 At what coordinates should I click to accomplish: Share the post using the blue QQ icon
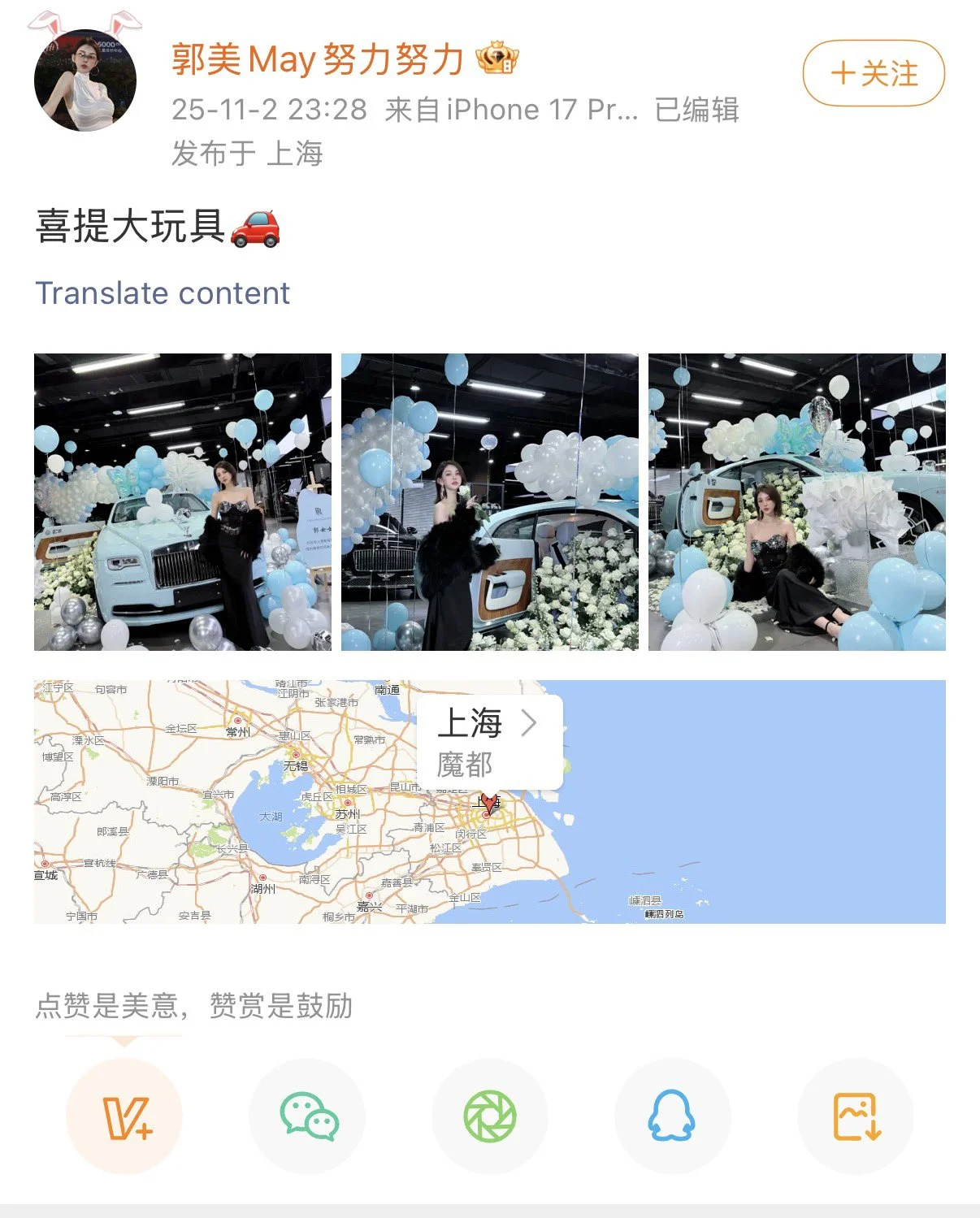click(670, 1116)
